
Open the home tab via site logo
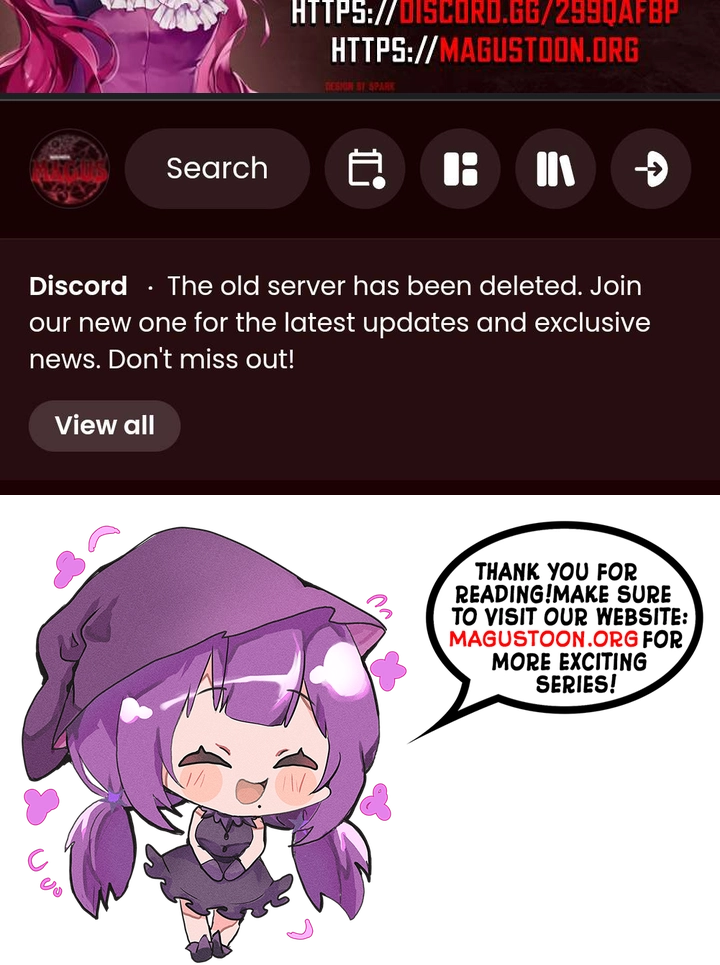coord(70,169)
